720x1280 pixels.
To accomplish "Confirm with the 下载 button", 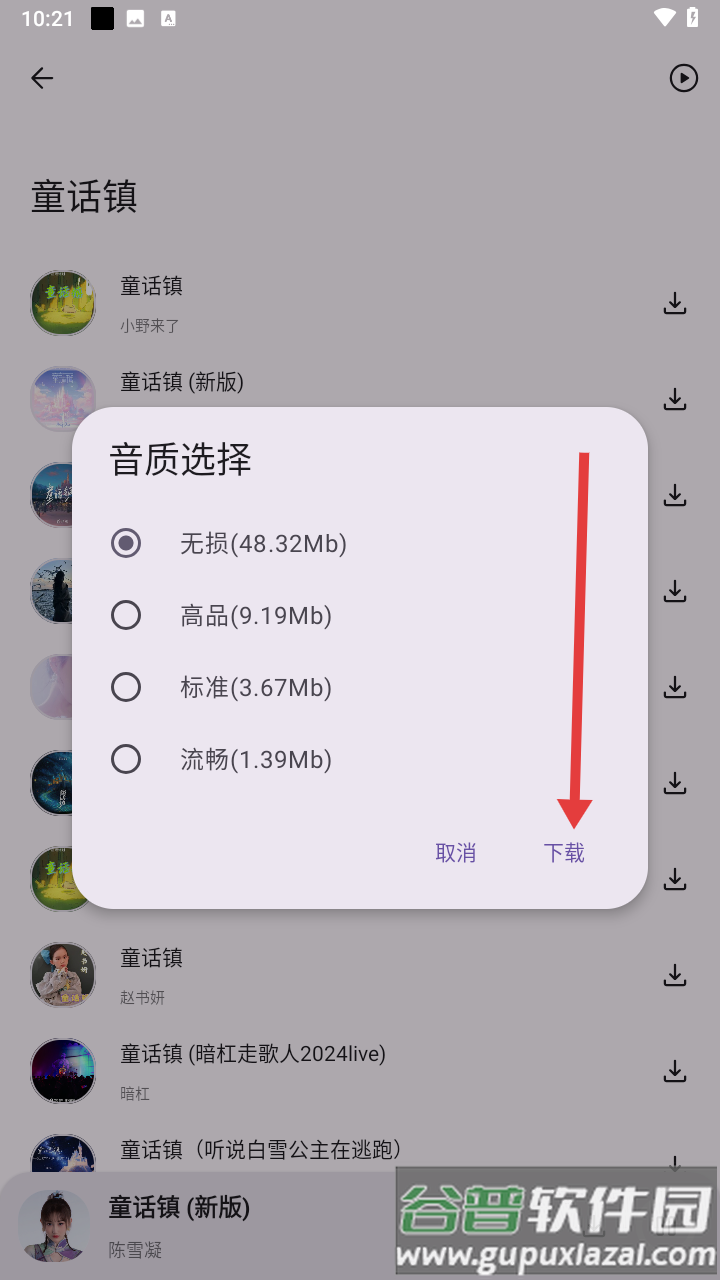I will (564, 853).
